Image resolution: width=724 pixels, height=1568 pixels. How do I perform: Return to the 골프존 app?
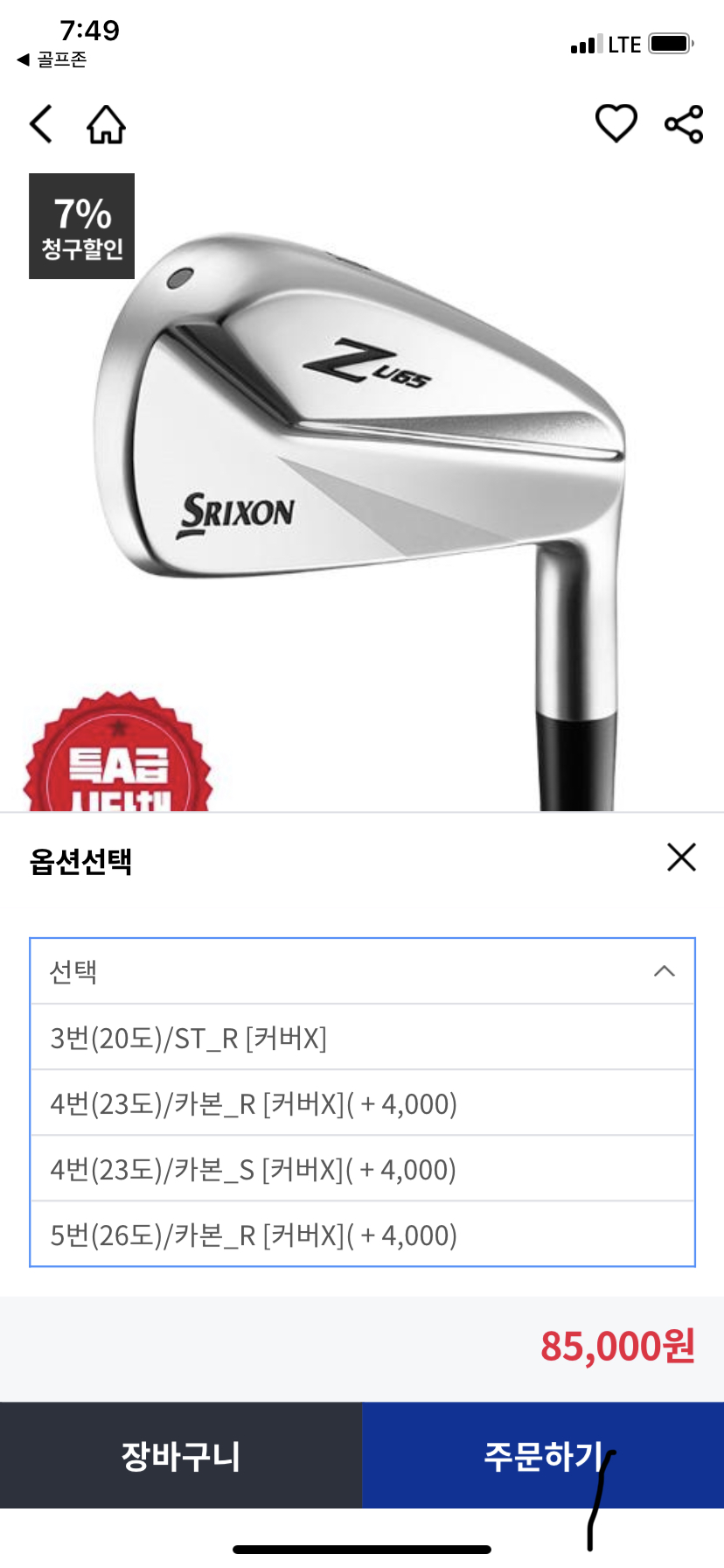(52, 59)
